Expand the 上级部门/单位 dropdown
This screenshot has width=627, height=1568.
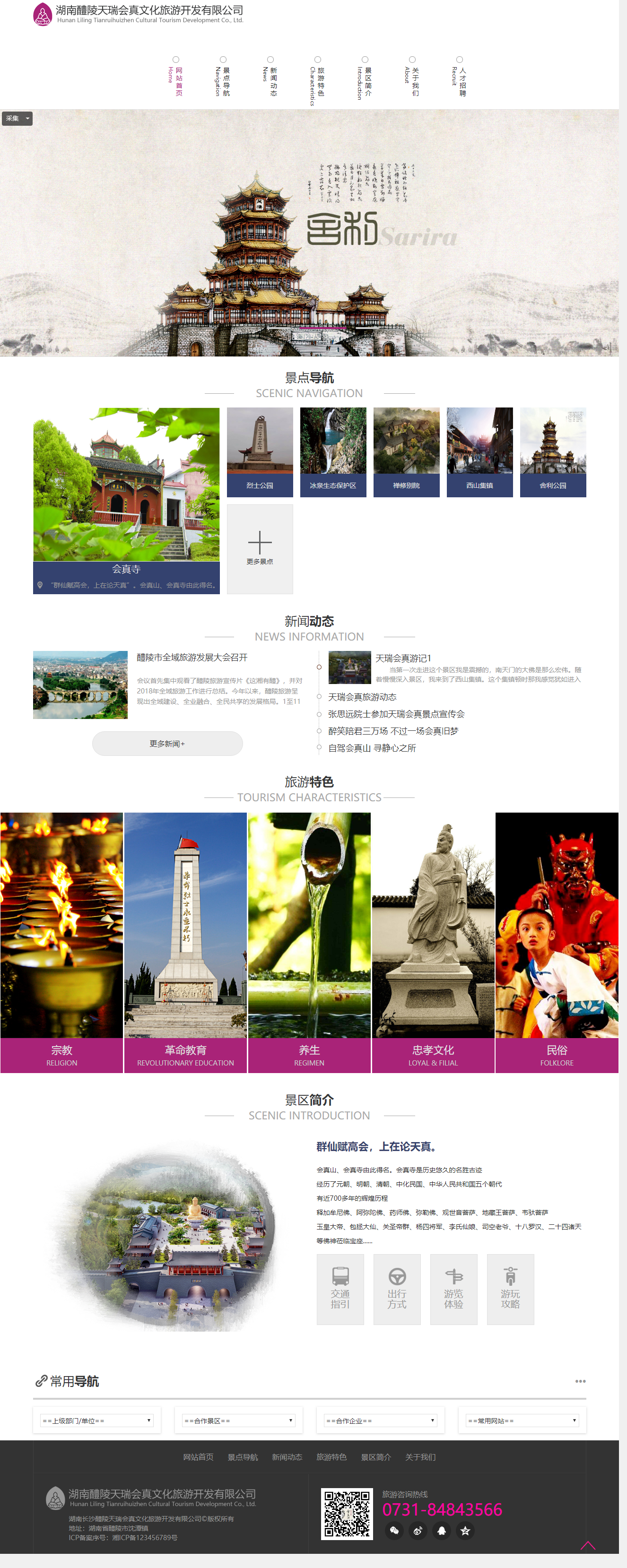(x=96, y=1421)
